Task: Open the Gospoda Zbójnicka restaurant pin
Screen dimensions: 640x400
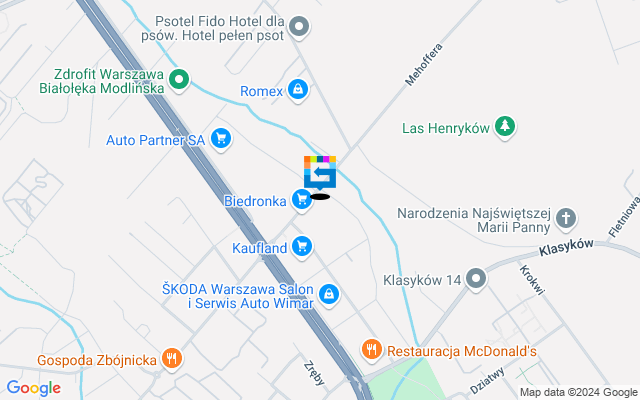Action: [x=171, y=359]
